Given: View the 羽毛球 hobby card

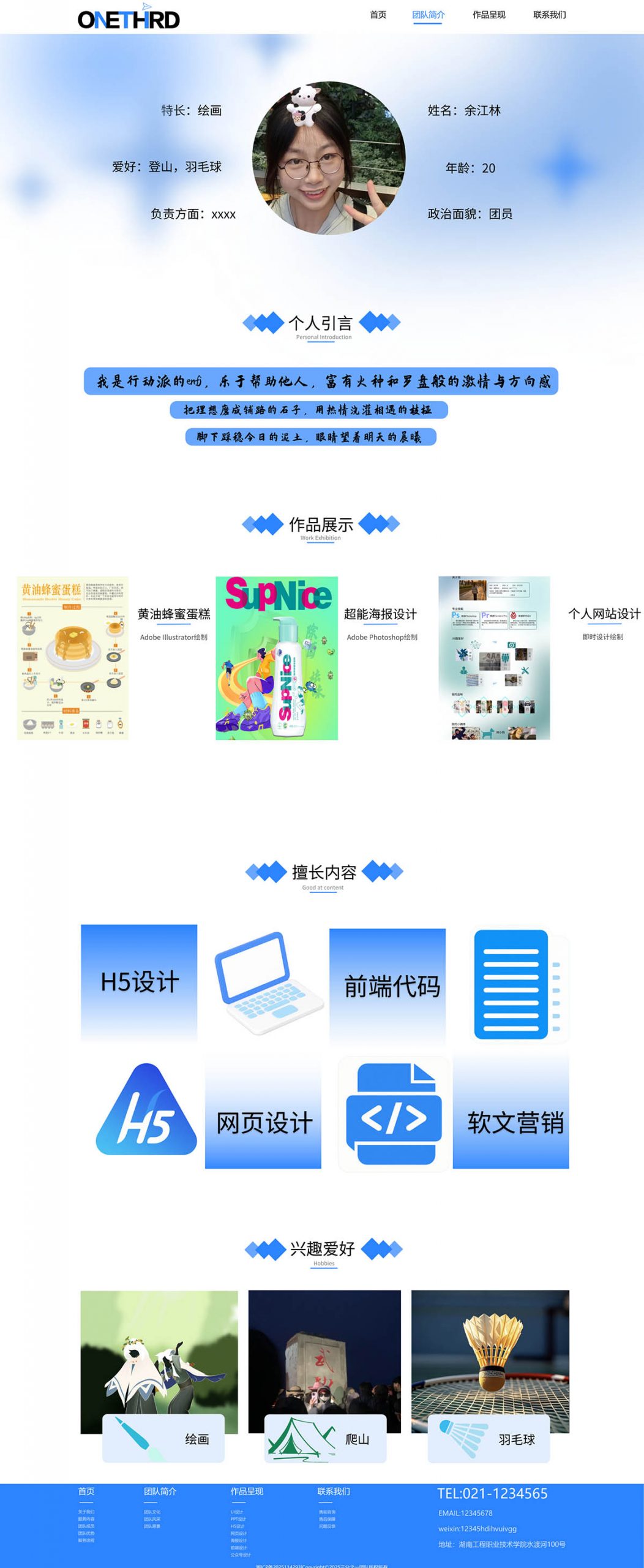Looking at the screenshot, I should (x=489, y=1438).
